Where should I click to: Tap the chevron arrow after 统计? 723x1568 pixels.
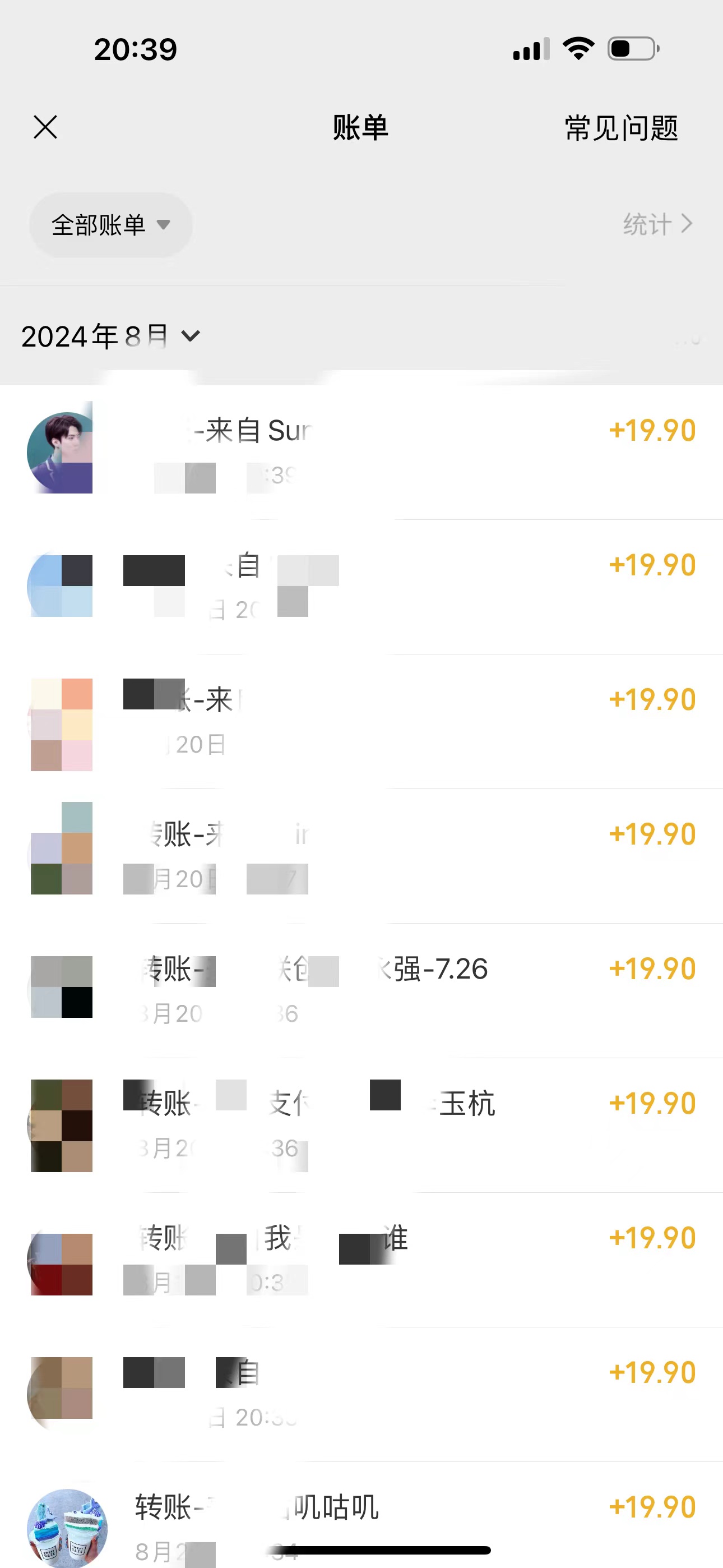[687, 224]
